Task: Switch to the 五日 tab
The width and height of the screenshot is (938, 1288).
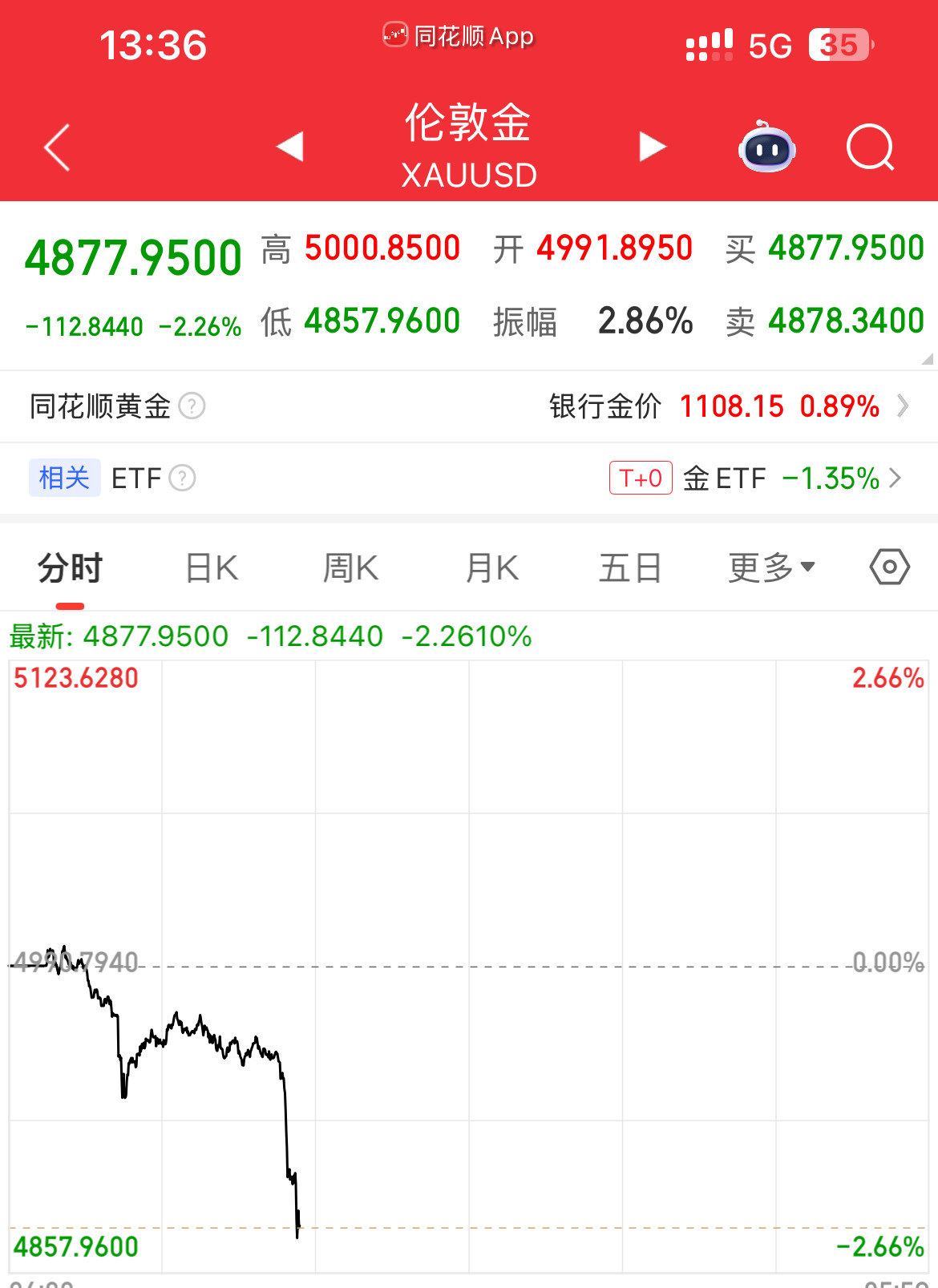Action: [x=630, y=568]
